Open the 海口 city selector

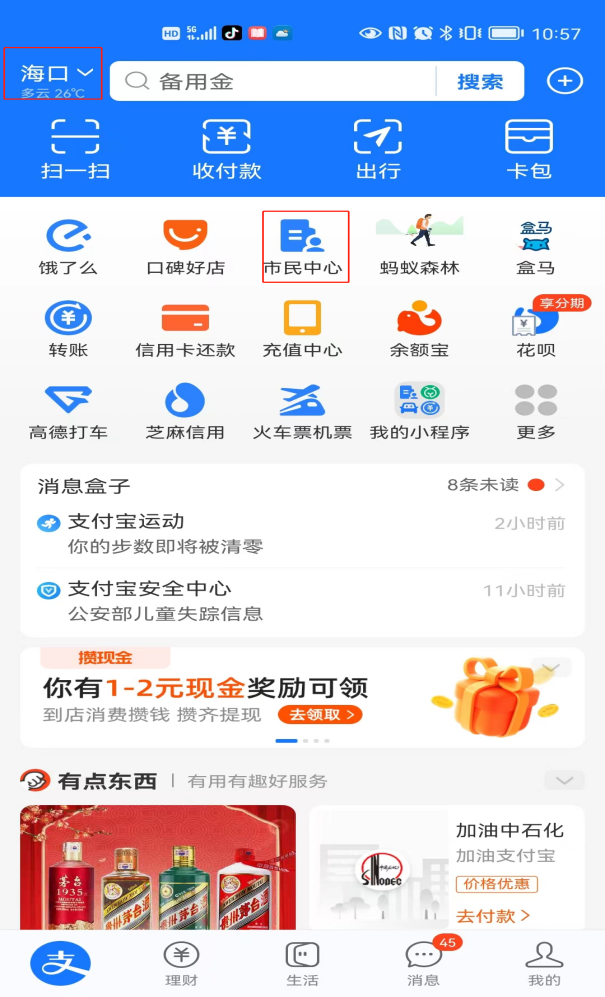point(55,75)
